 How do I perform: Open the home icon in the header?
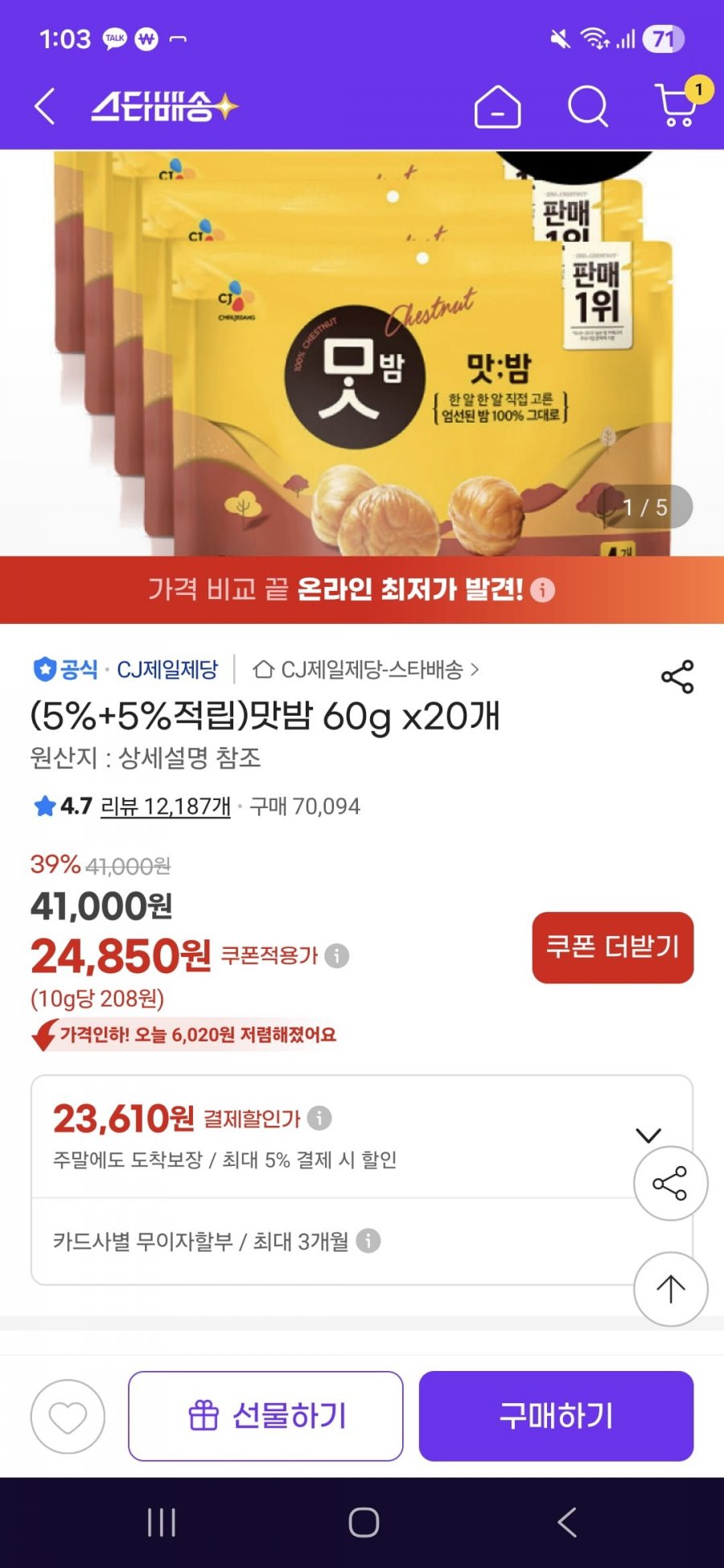click(x=497, y=106)
